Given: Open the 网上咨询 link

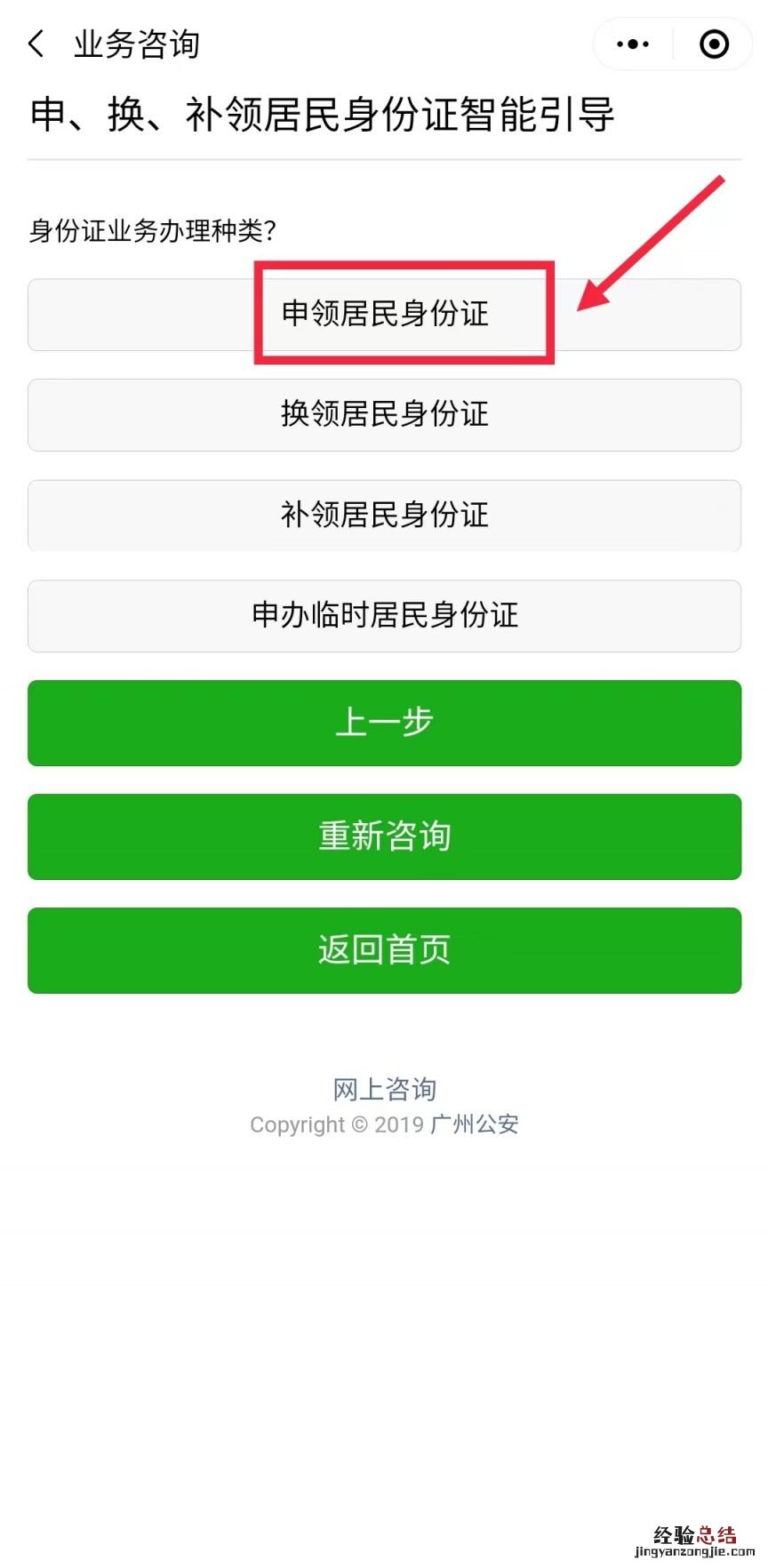Looking at the screenshot, I should (x=384, y=1089).
